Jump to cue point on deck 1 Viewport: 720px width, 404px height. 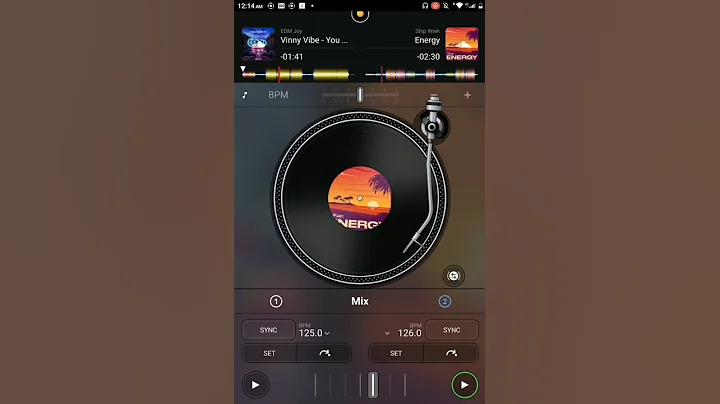(x=324, y=353)
